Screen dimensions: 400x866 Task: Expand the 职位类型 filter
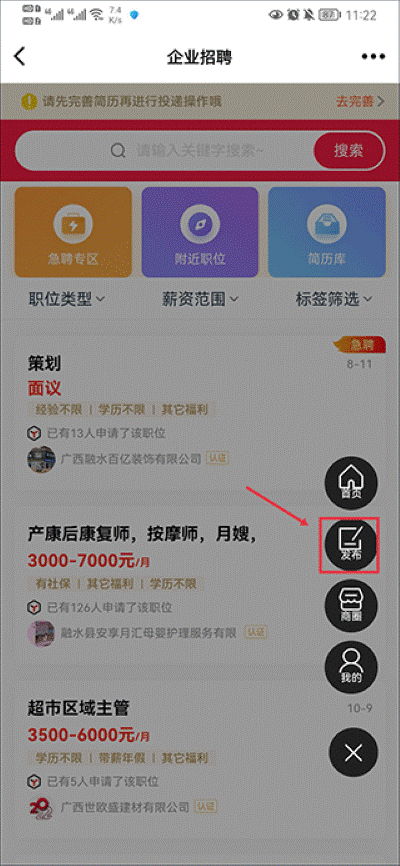[66, 299]
